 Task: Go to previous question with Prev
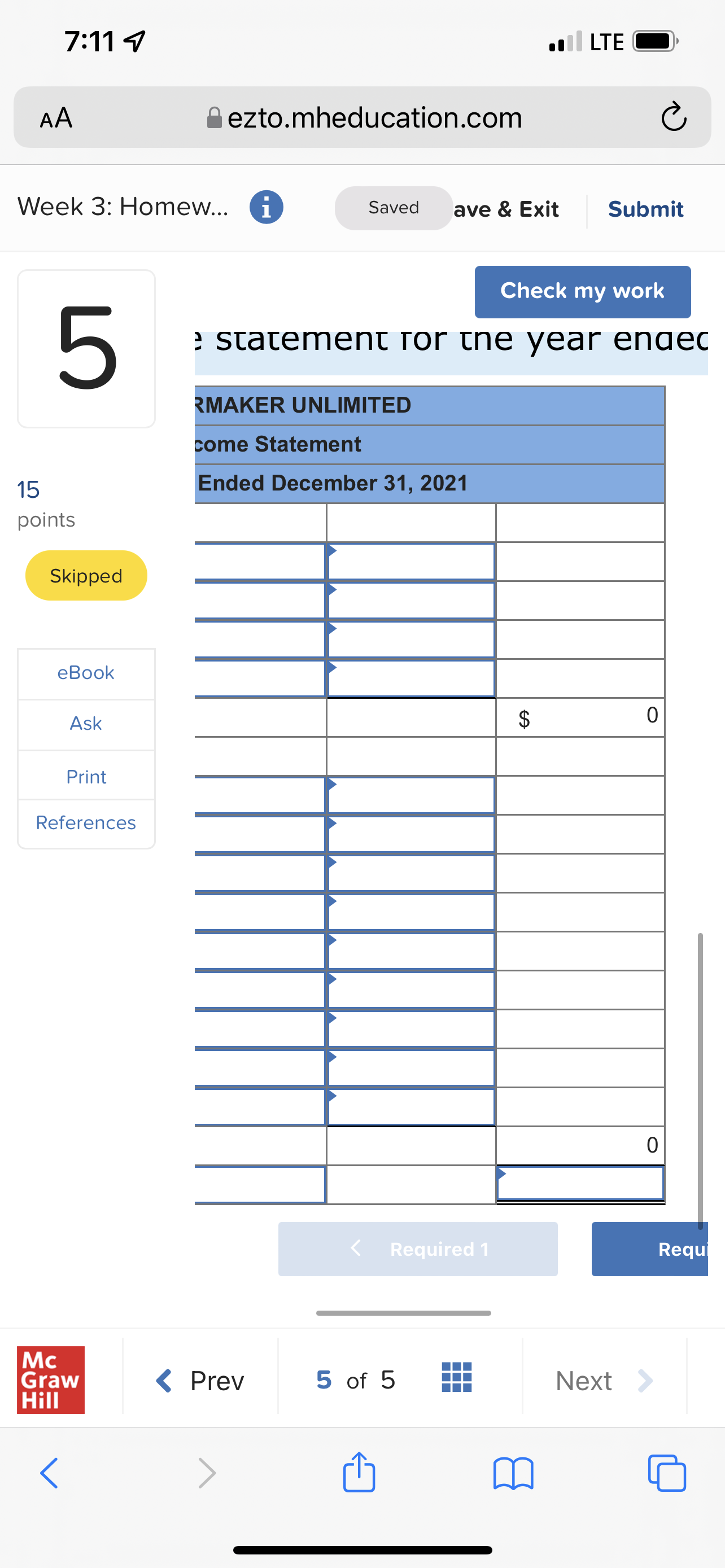pyautogui.click(x=200, y=1380)
